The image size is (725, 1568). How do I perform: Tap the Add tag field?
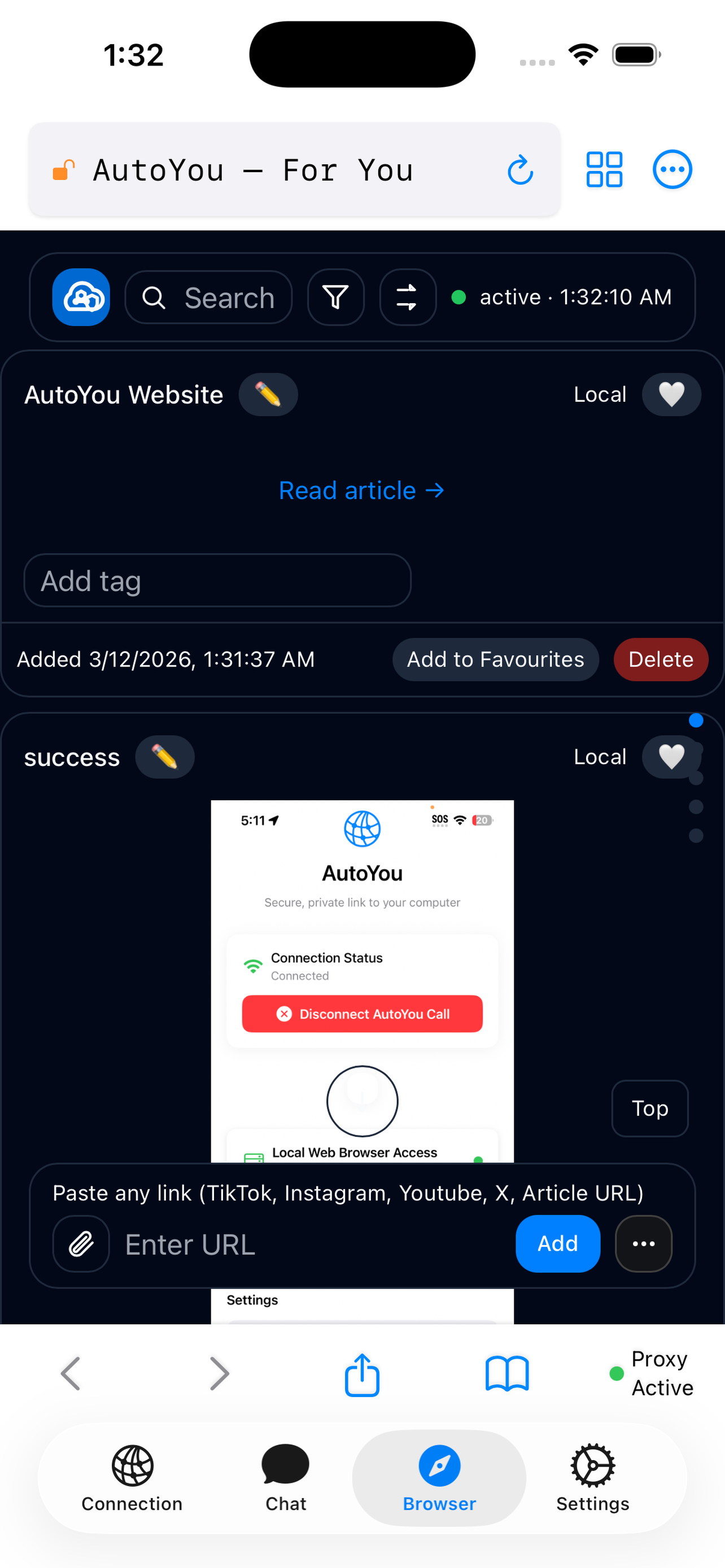217,581
